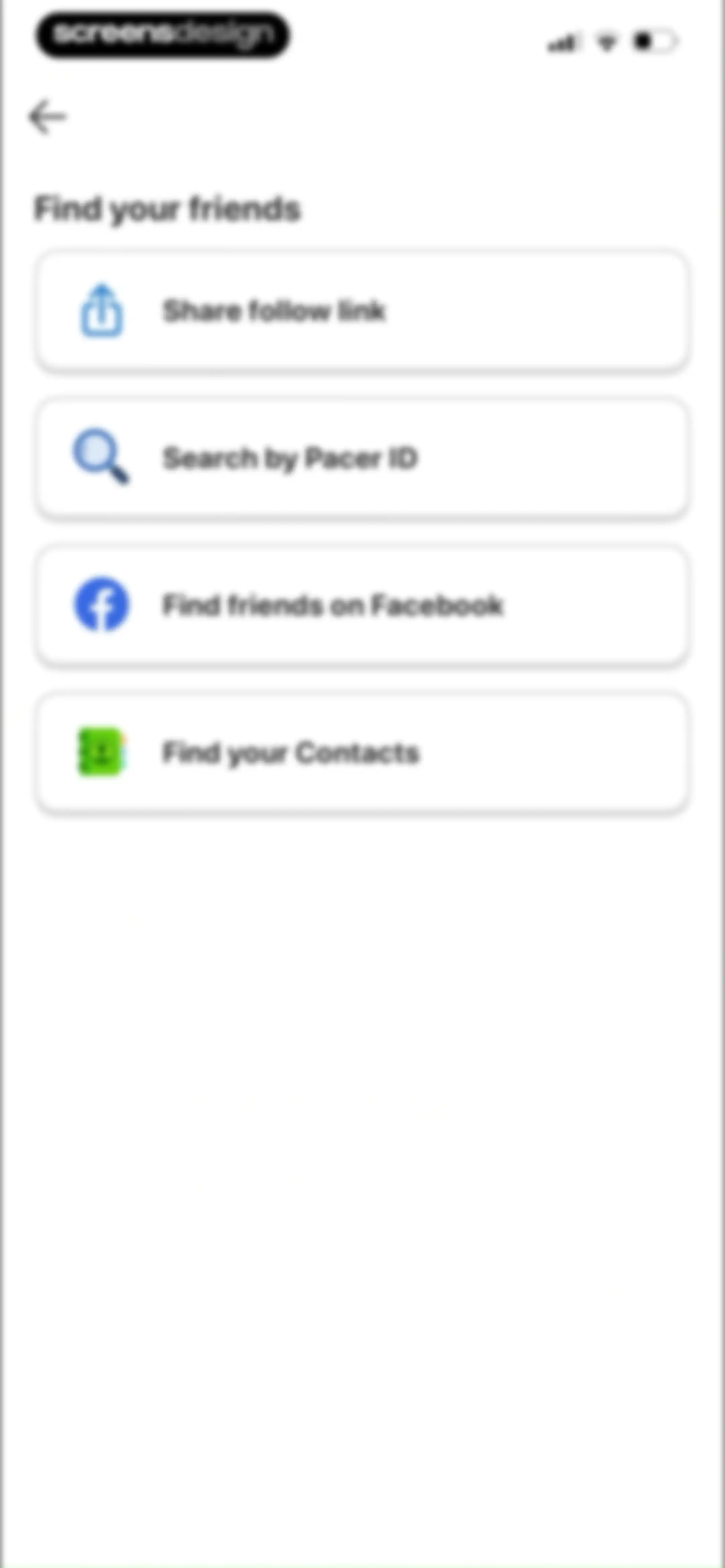Select Search by Pacer ID
This screenshot has height=1568, width=725.
click(361, 458)
